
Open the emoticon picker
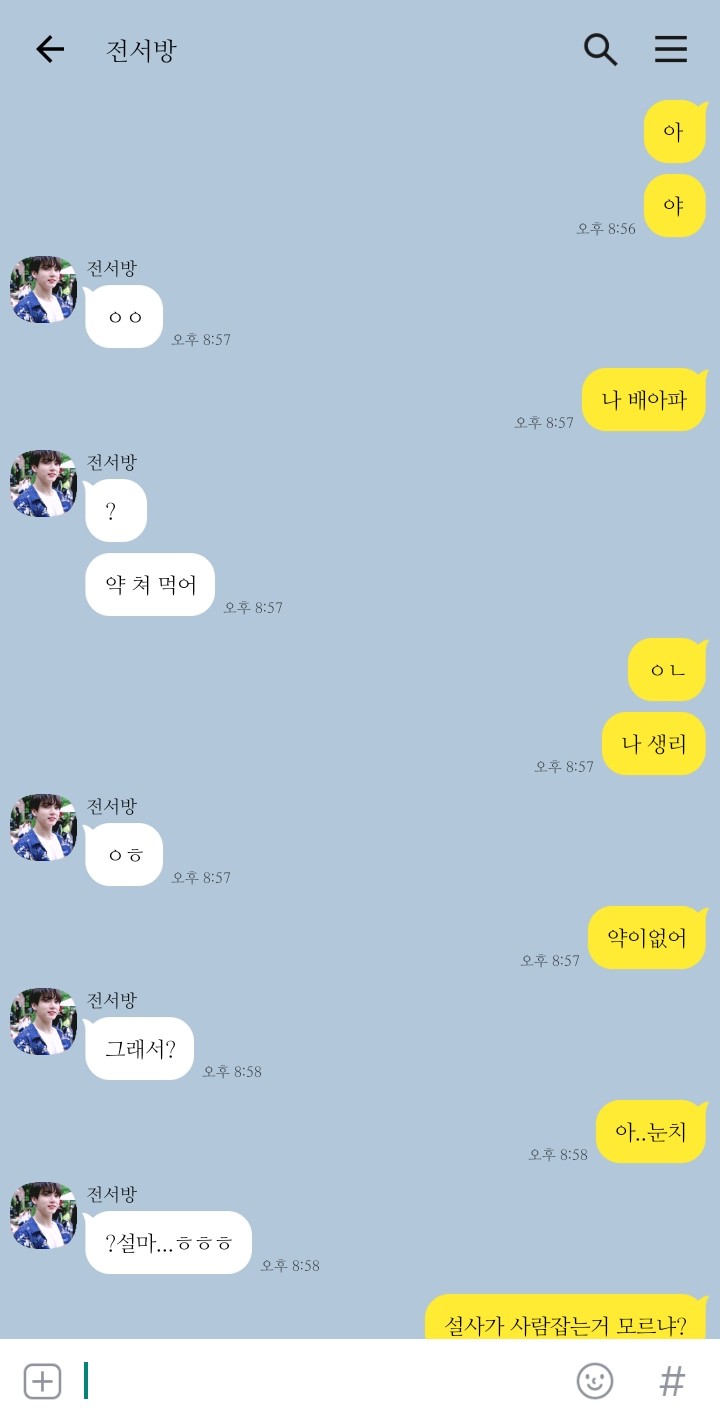(595, 1381)
